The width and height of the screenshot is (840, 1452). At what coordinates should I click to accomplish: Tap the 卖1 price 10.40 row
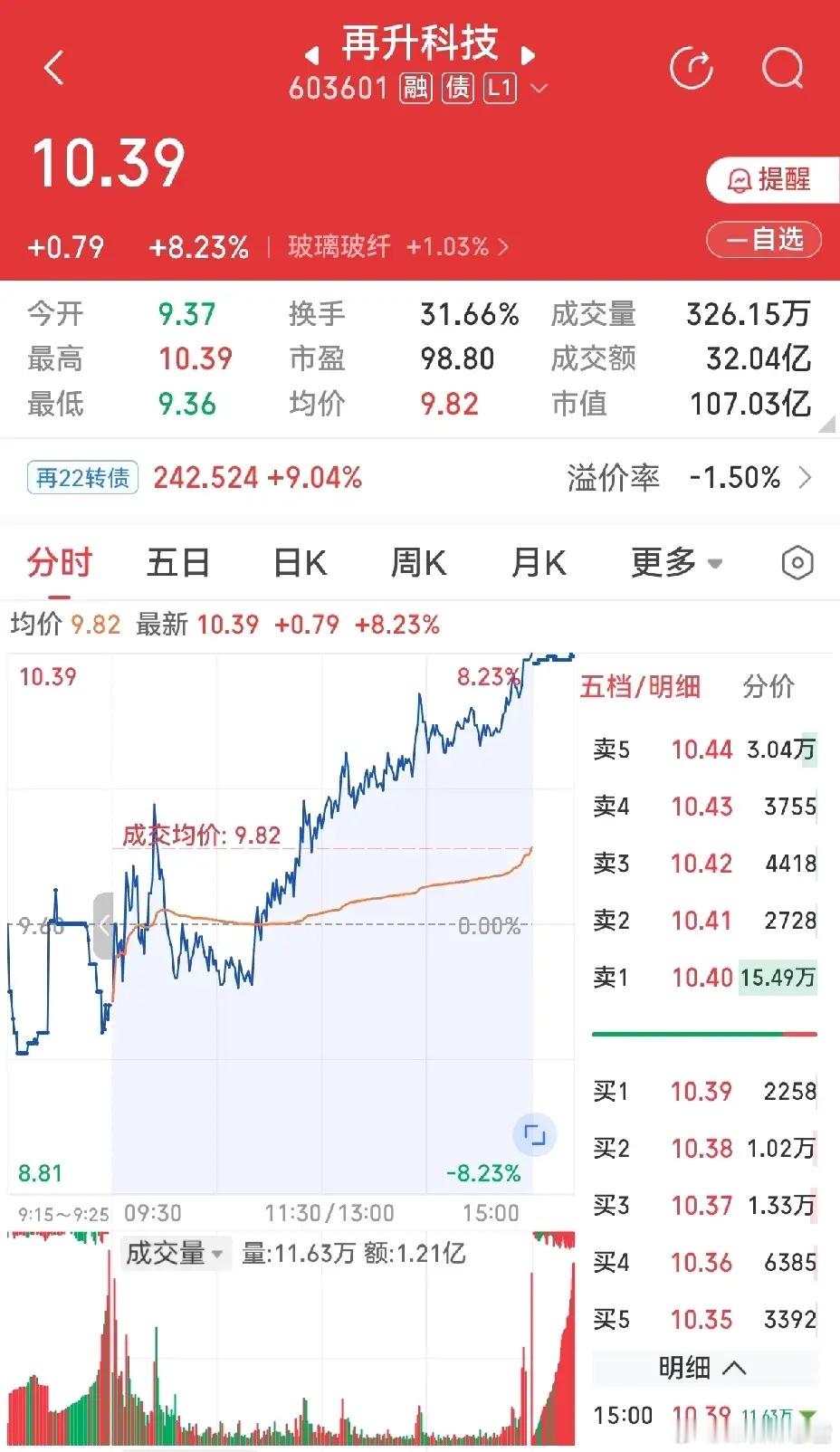tap(706, 979)
